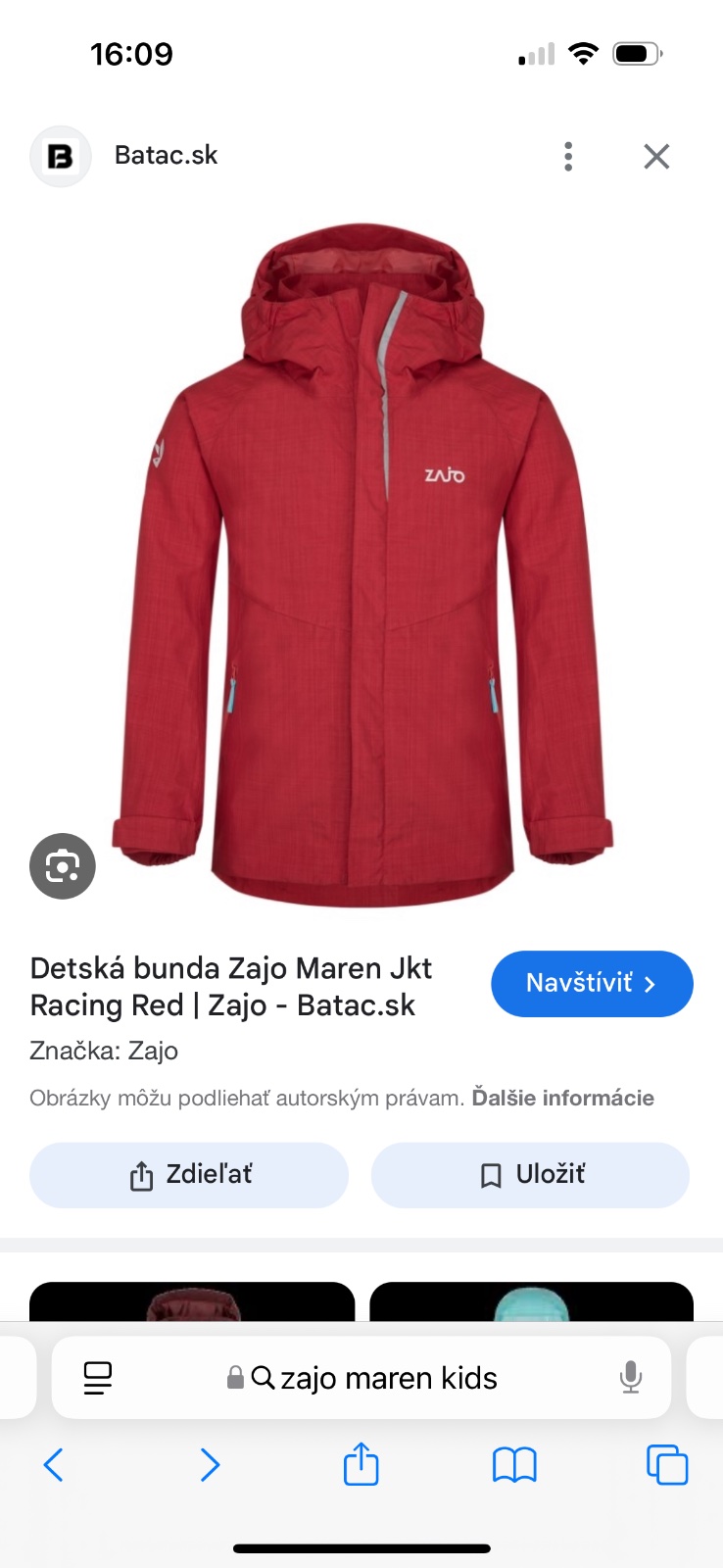Open the Ďalšie informácie link
The height and width of the screenshot is (1568, 723).
tap(562, 1098)
